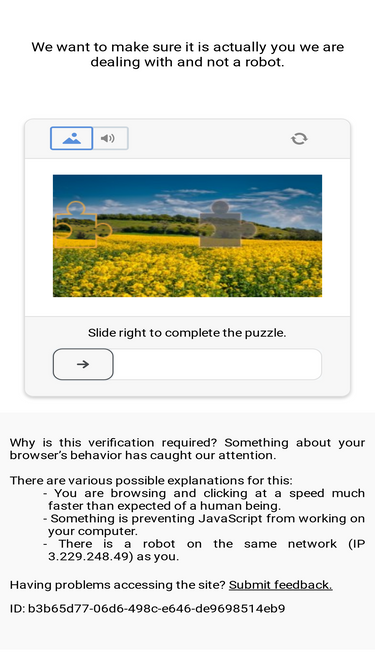375x667 pixels.
Task: Switch to the audio challenge tab
Action: click(111, 138)
